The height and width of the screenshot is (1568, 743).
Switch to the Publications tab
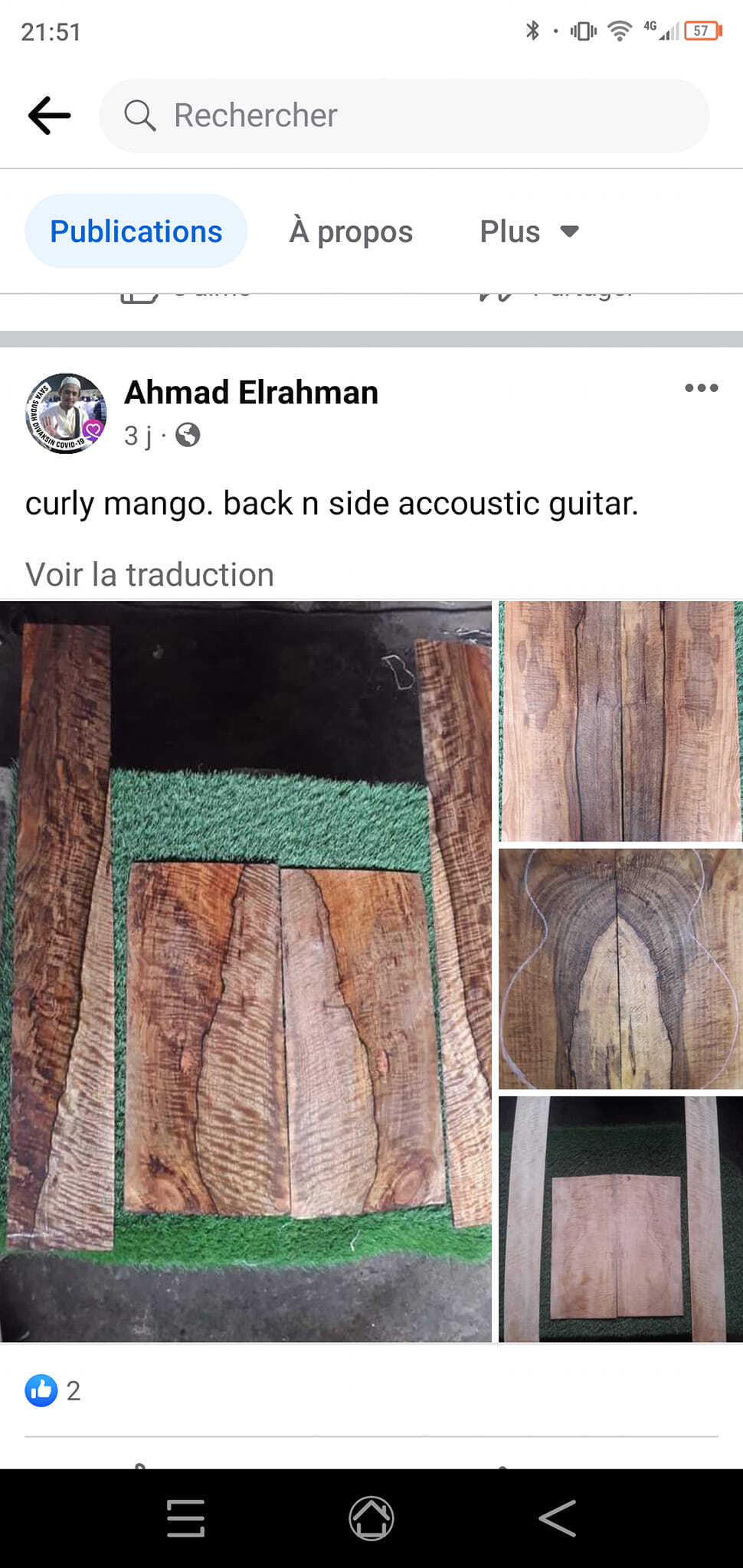[136, 231]
